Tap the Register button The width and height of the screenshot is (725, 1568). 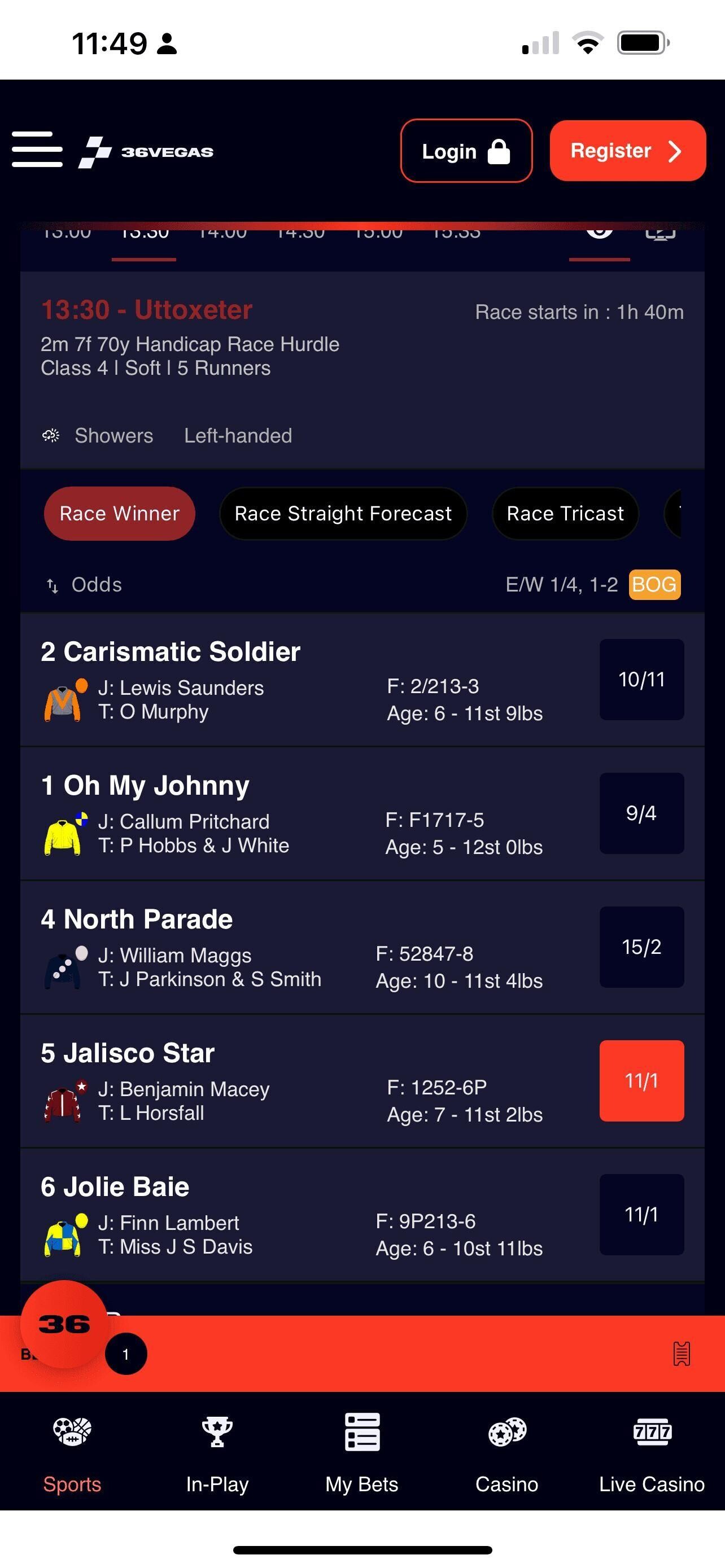[x=627, y=151]
